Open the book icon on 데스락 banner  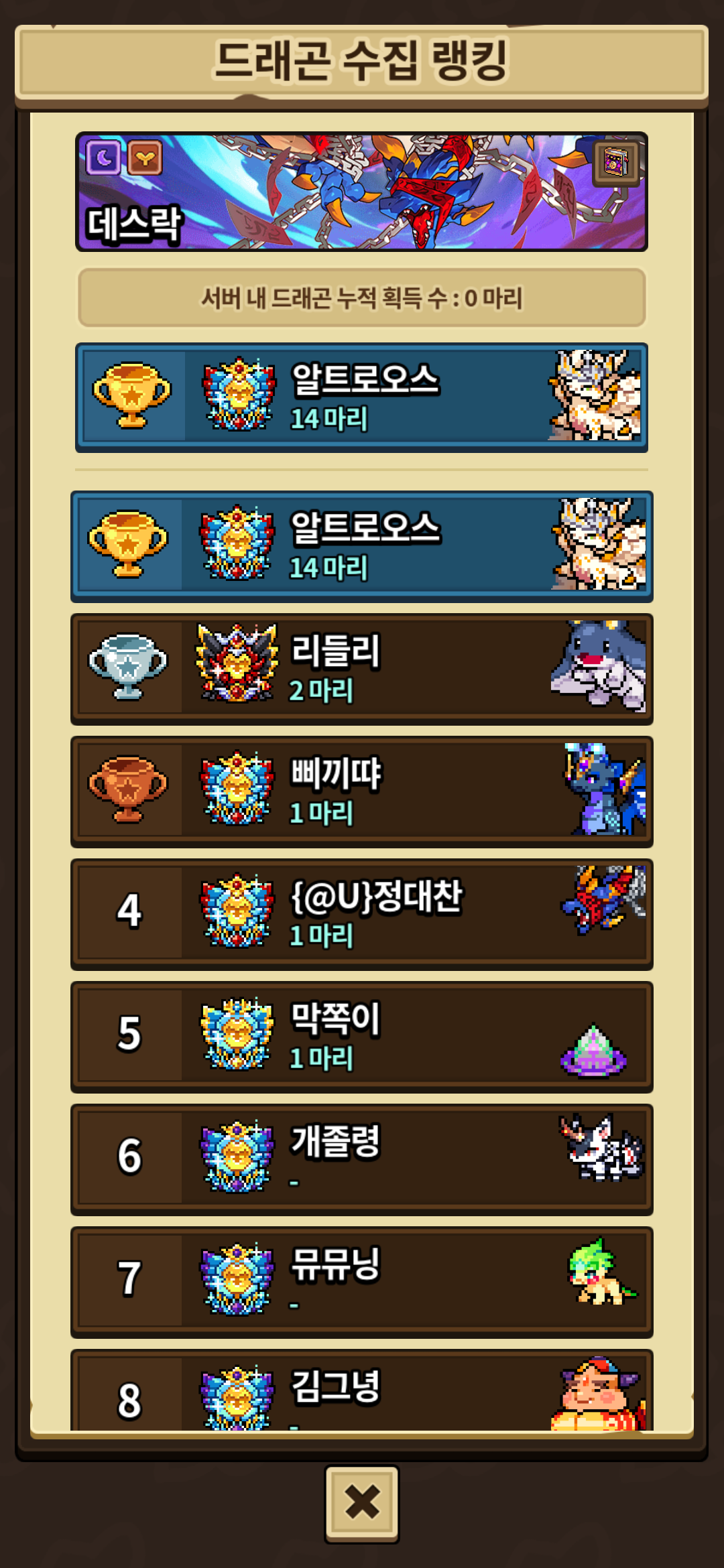(x=615, y=163)
